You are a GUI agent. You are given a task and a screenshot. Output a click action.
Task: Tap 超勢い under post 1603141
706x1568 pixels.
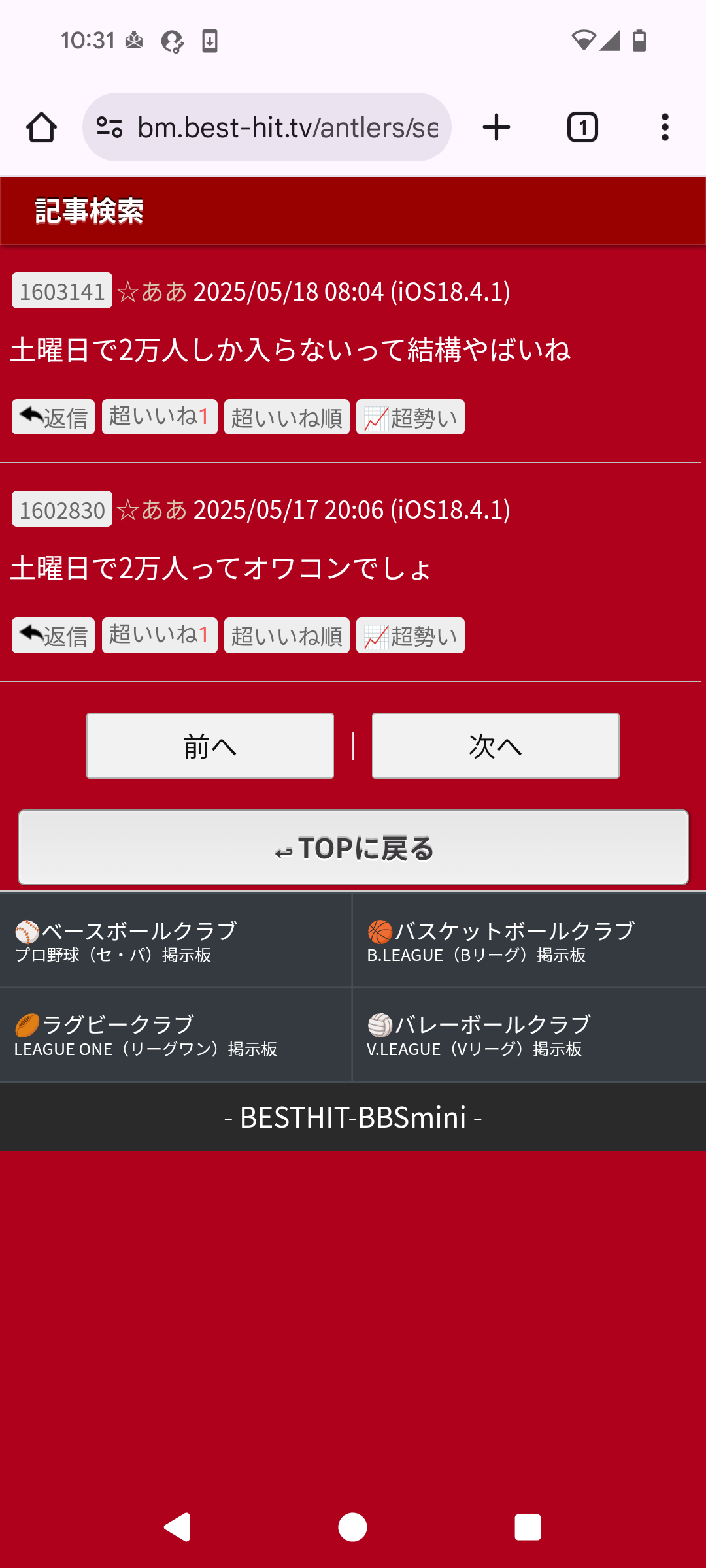(411, 417)
